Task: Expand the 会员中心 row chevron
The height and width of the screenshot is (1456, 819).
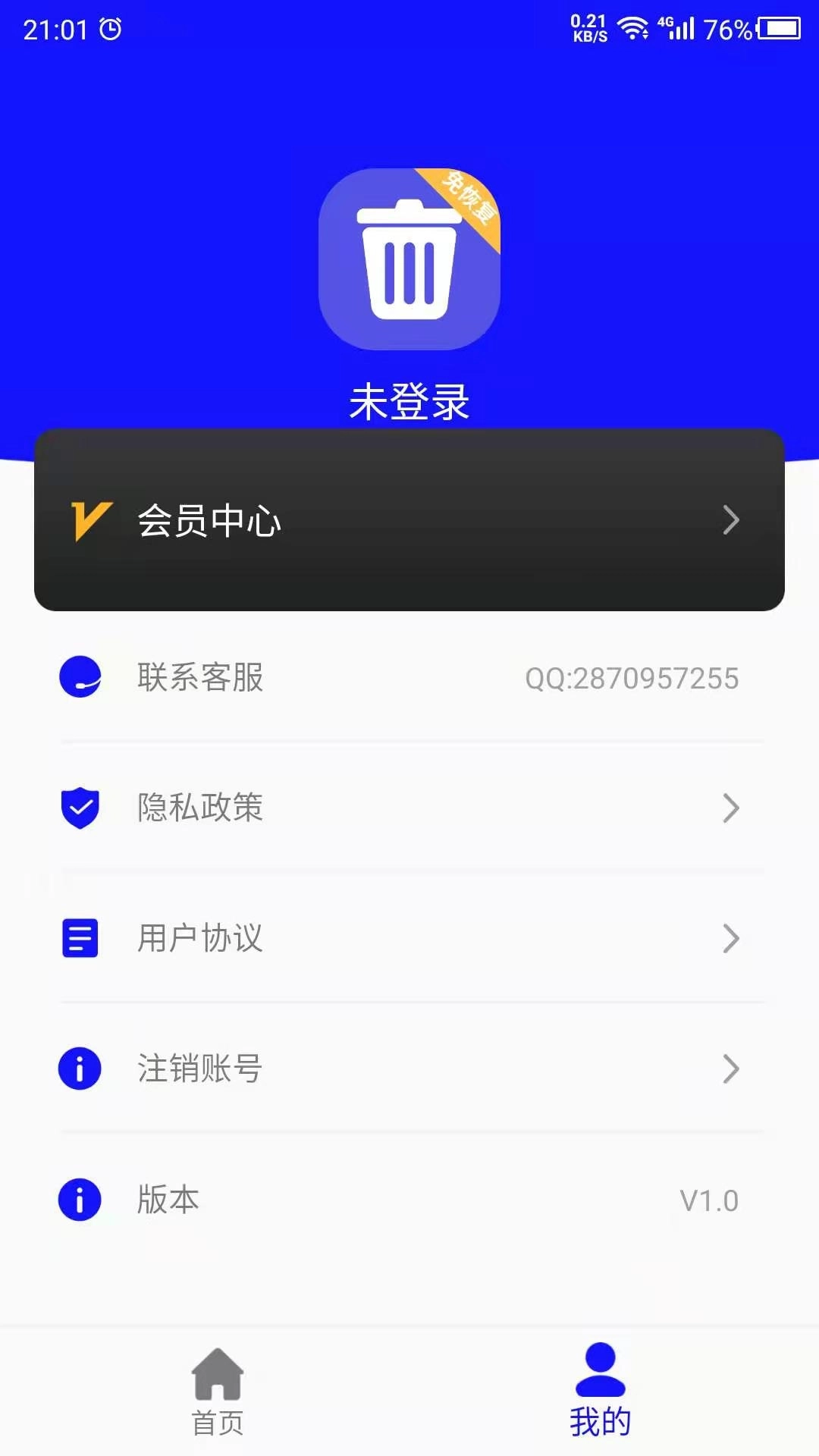Action: [730, 519]
